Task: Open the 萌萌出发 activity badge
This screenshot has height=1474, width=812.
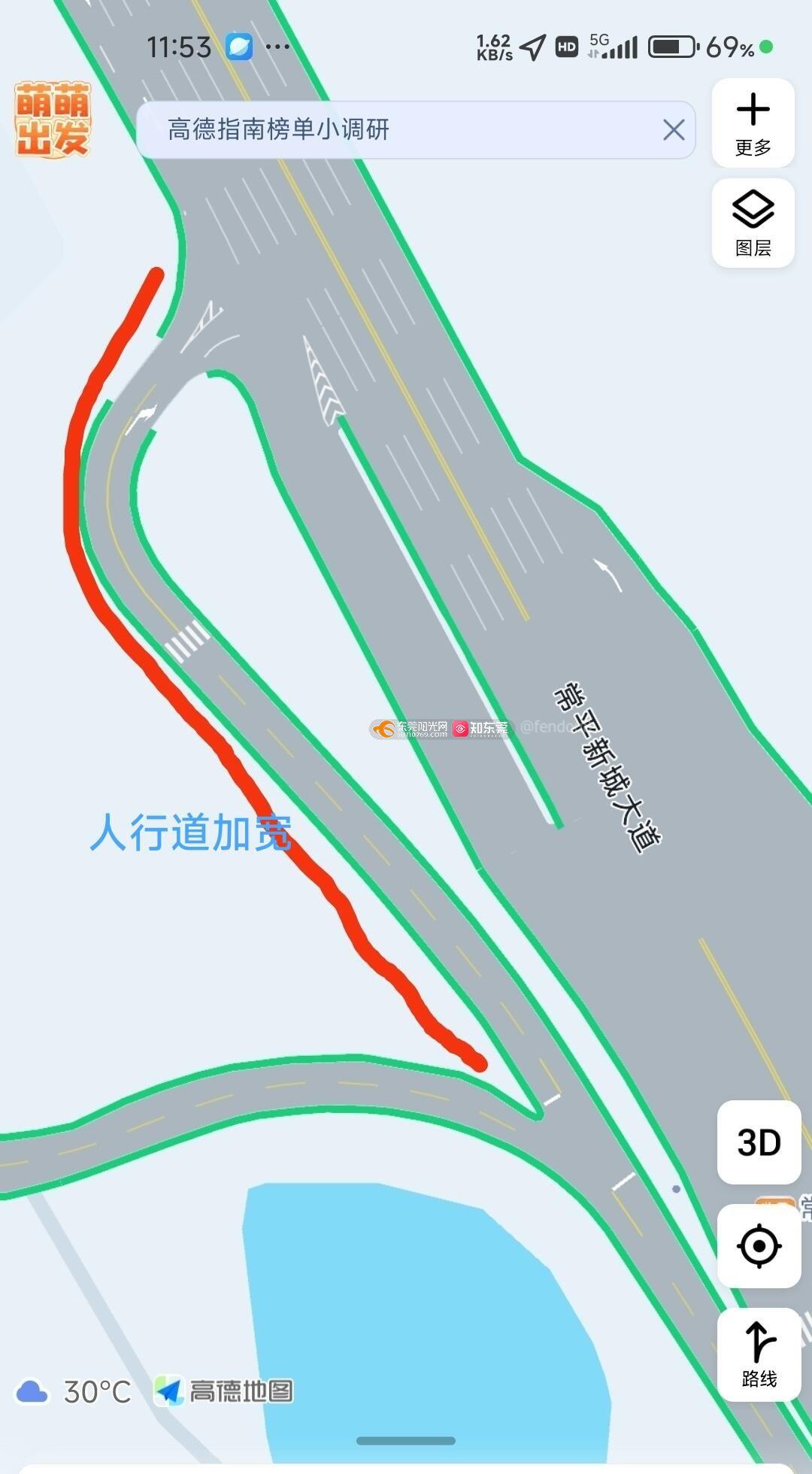Action: click(53, 120)
